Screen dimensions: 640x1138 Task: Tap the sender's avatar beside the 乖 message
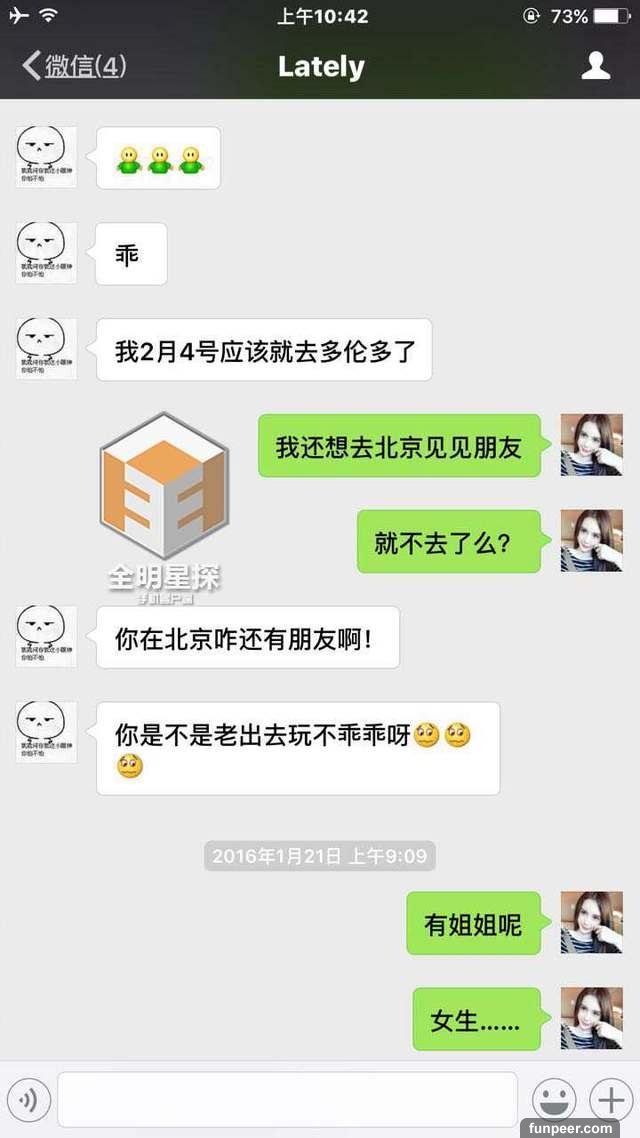click(x=46, y=253)
